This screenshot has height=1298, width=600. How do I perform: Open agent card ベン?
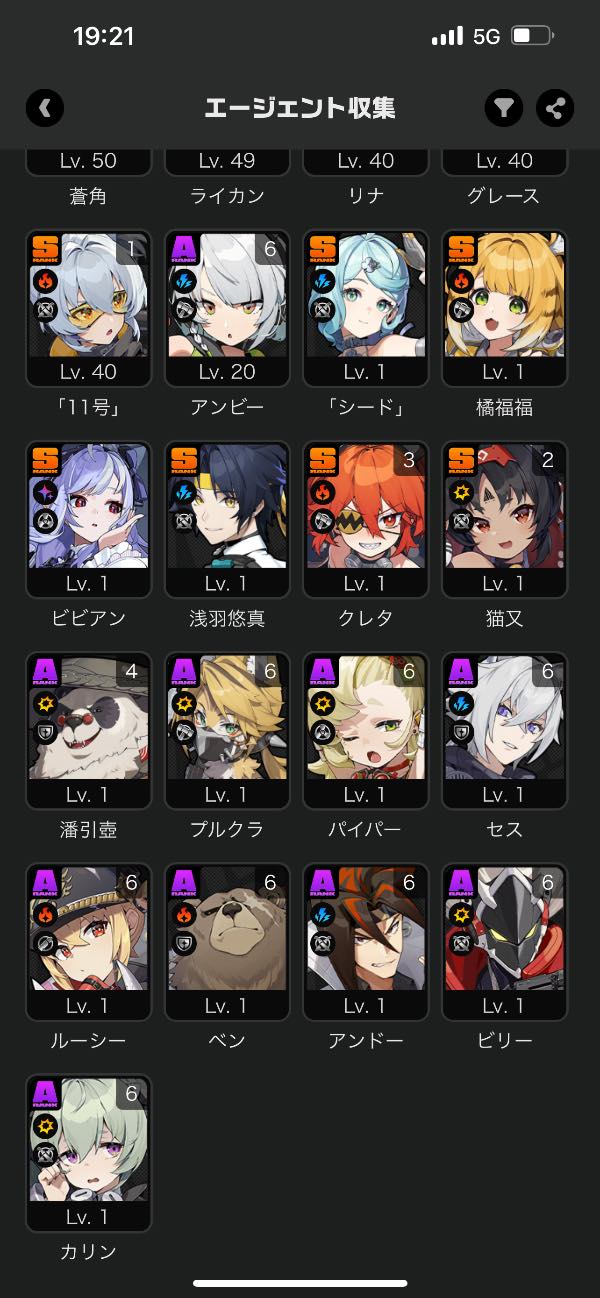(x=227, y=941)
